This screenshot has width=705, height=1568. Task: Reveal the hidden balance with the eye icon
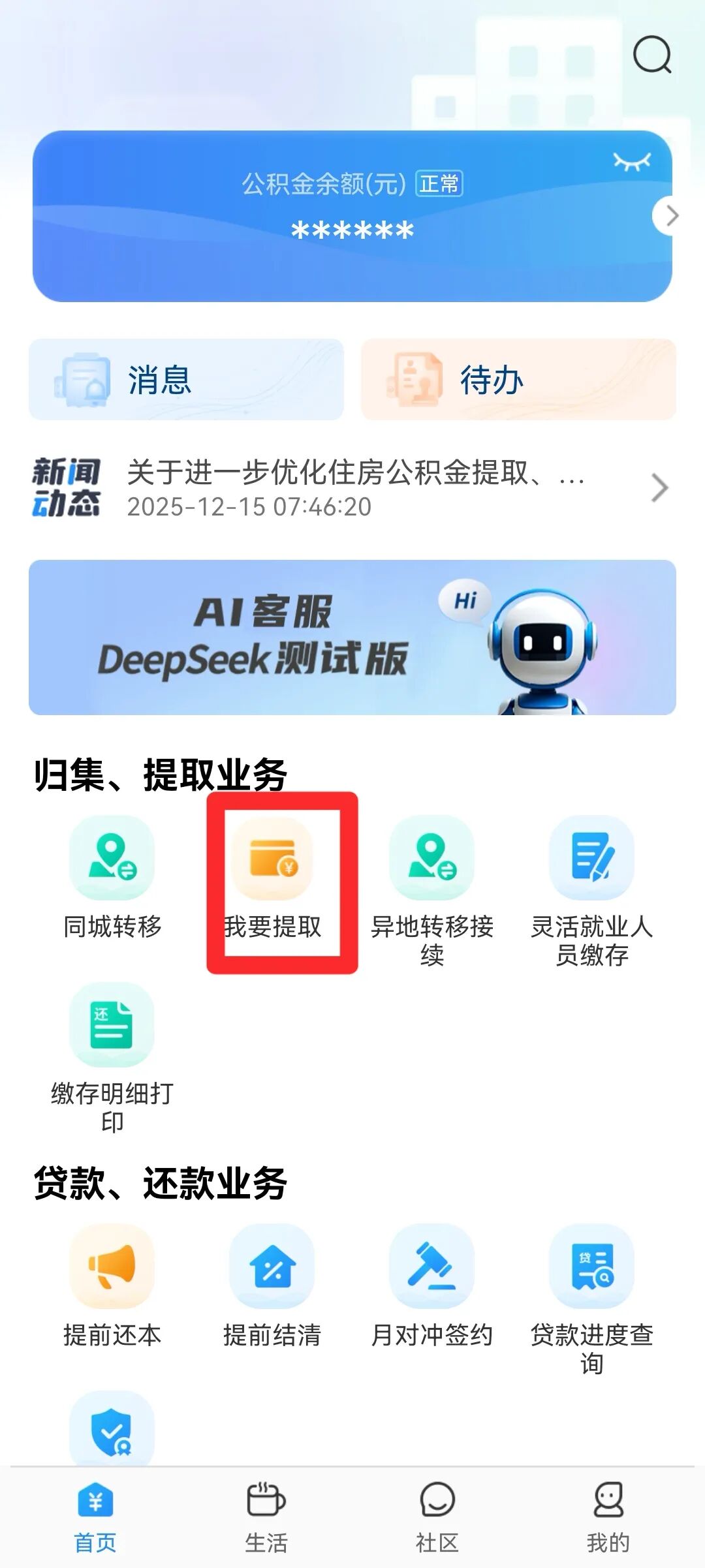point(632,161)
